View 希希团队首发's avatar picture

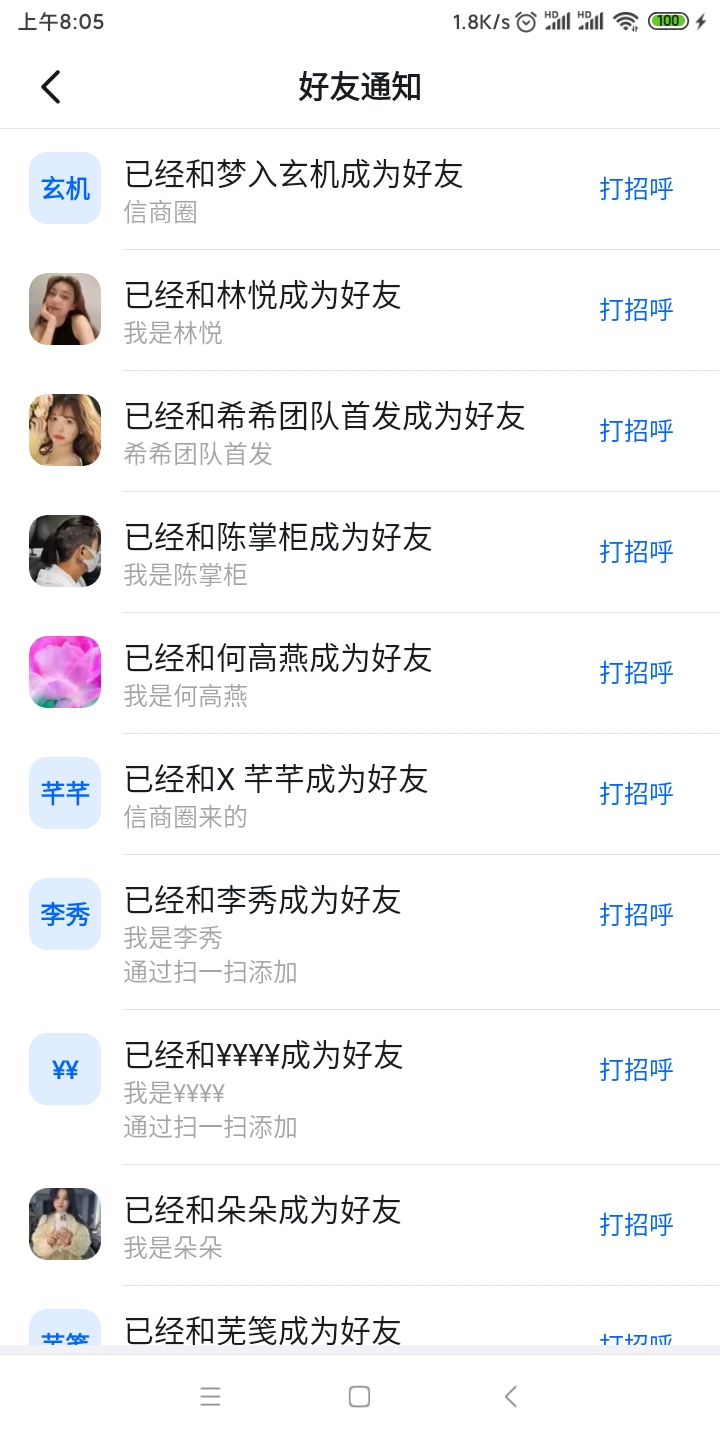click(x=64, y=430)
